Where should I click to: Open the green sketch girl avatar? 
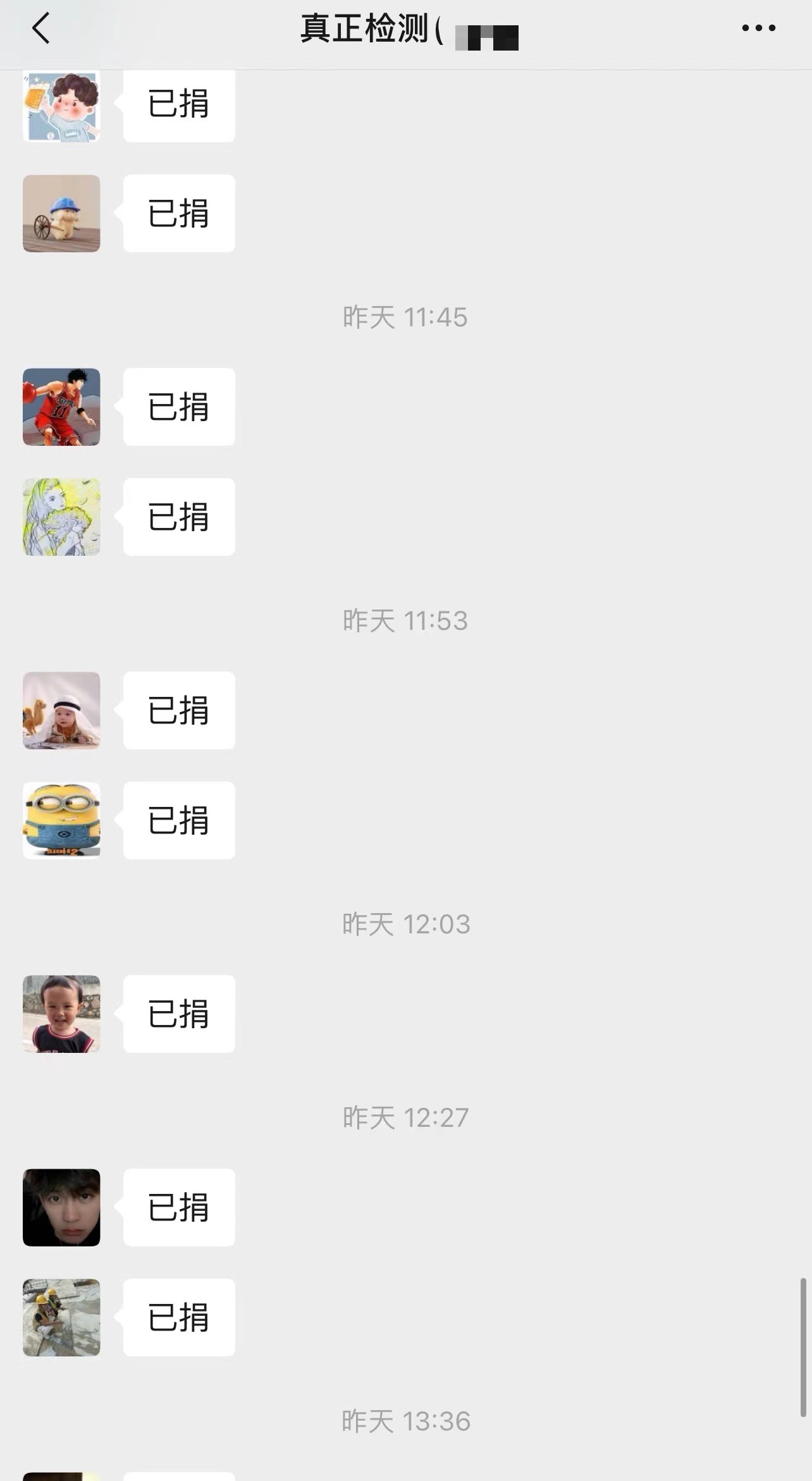click(61, 517)
